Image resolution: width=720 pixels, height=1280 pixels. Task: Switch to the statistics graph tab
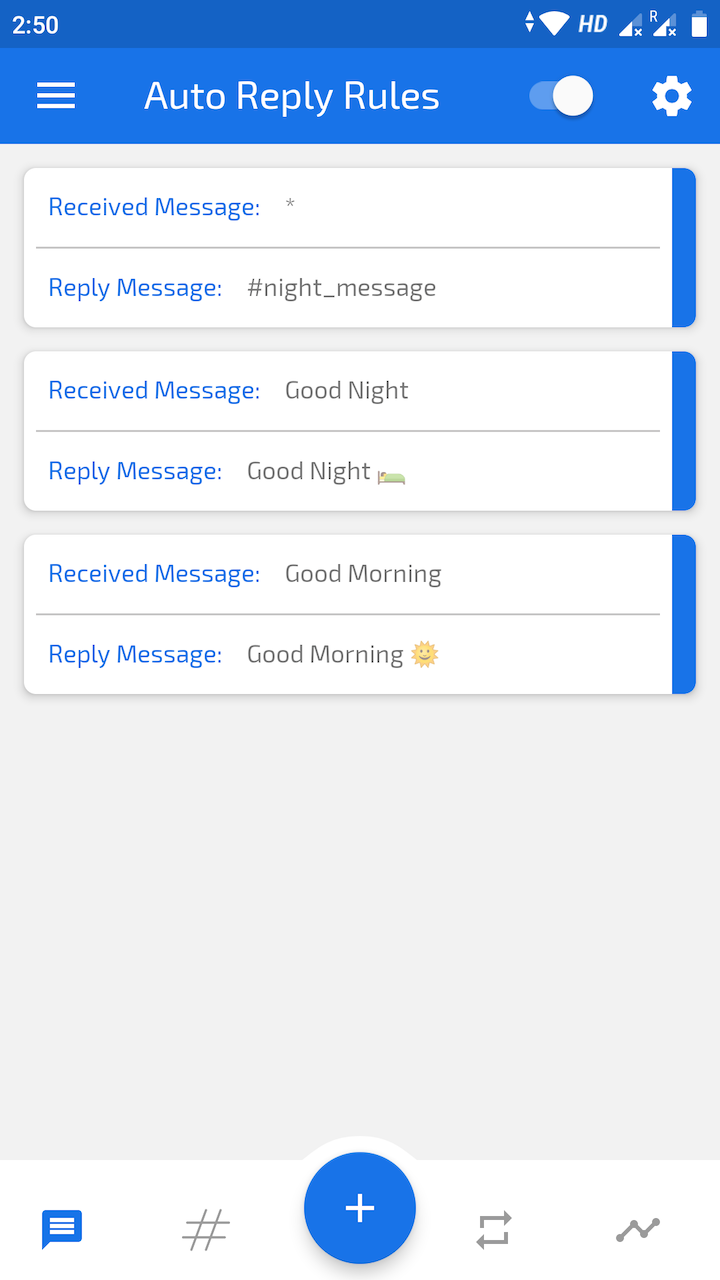[638, 1229]
